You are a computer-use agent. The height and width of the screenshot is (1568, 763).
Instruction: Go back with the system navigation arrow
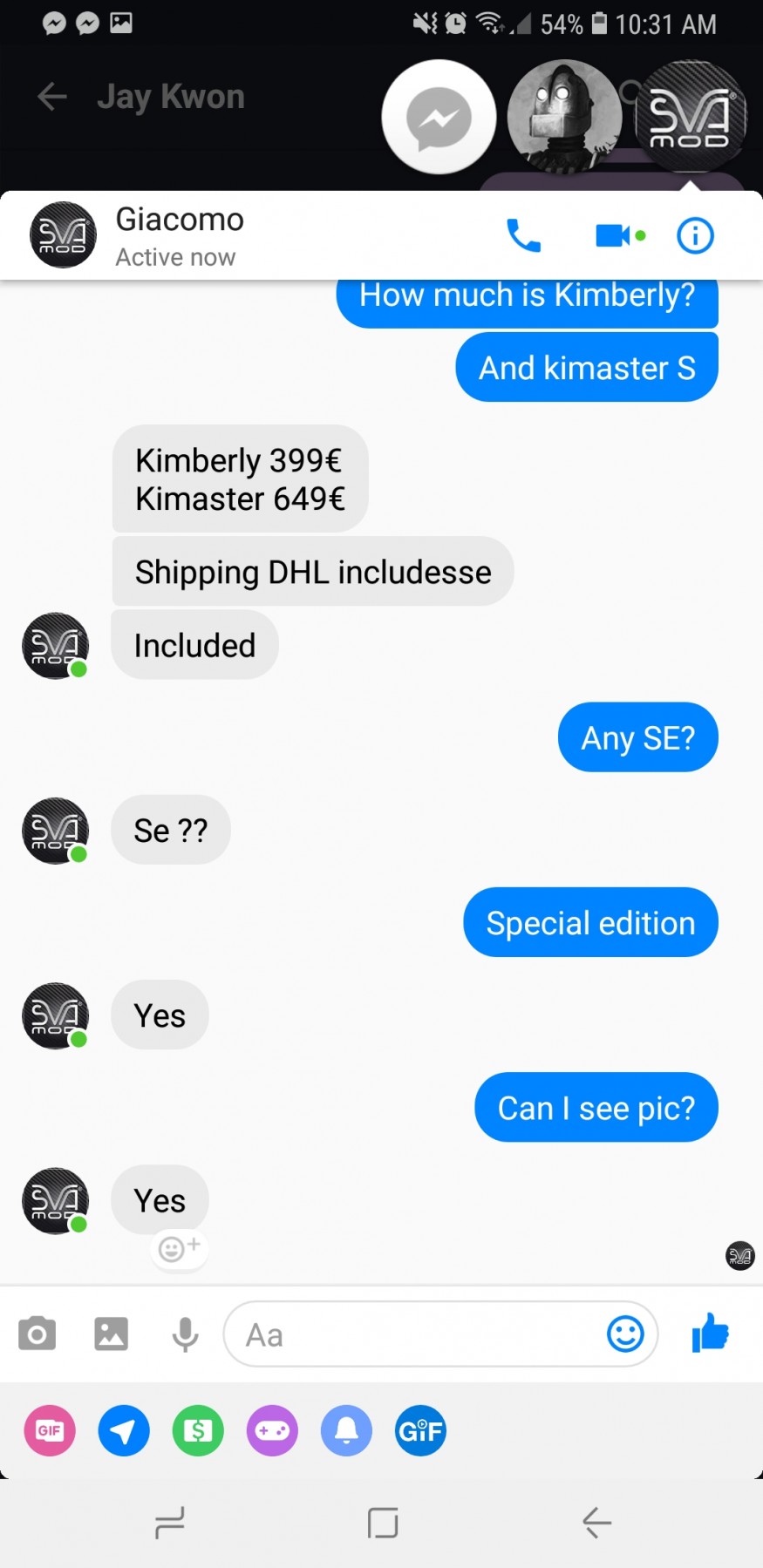pos(596,1523)
